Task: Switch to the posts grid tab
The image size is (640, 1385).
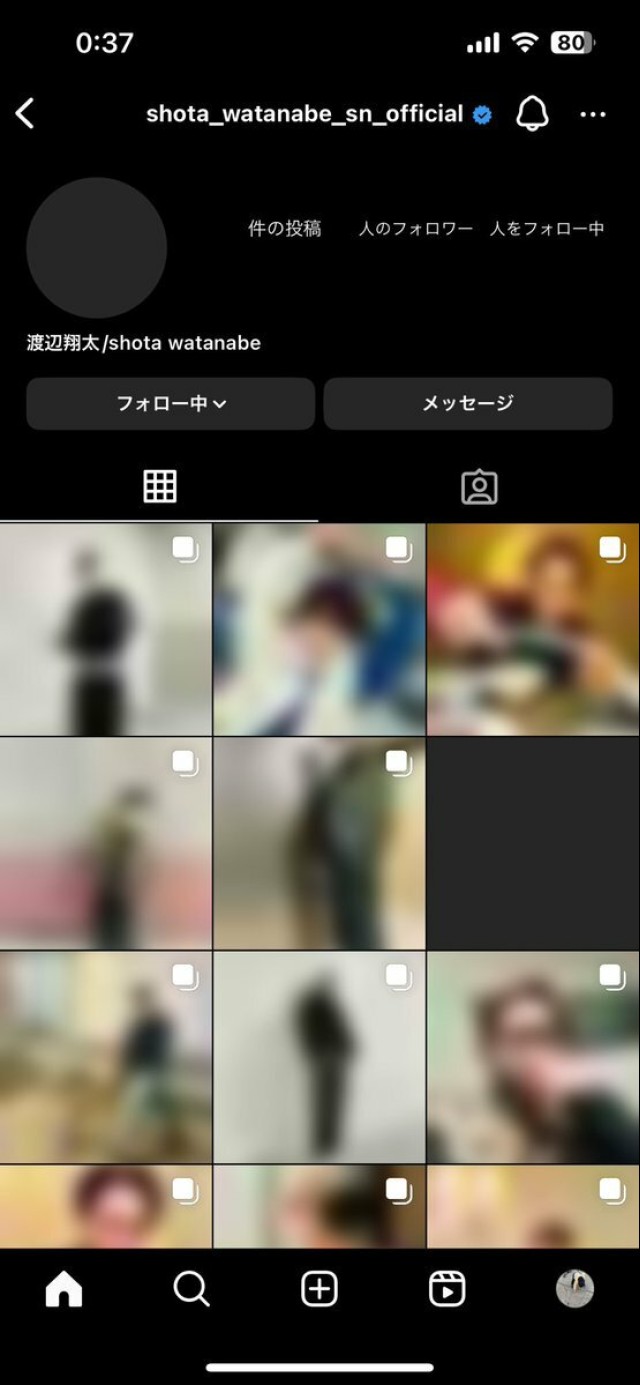Action: pos(160,486)
